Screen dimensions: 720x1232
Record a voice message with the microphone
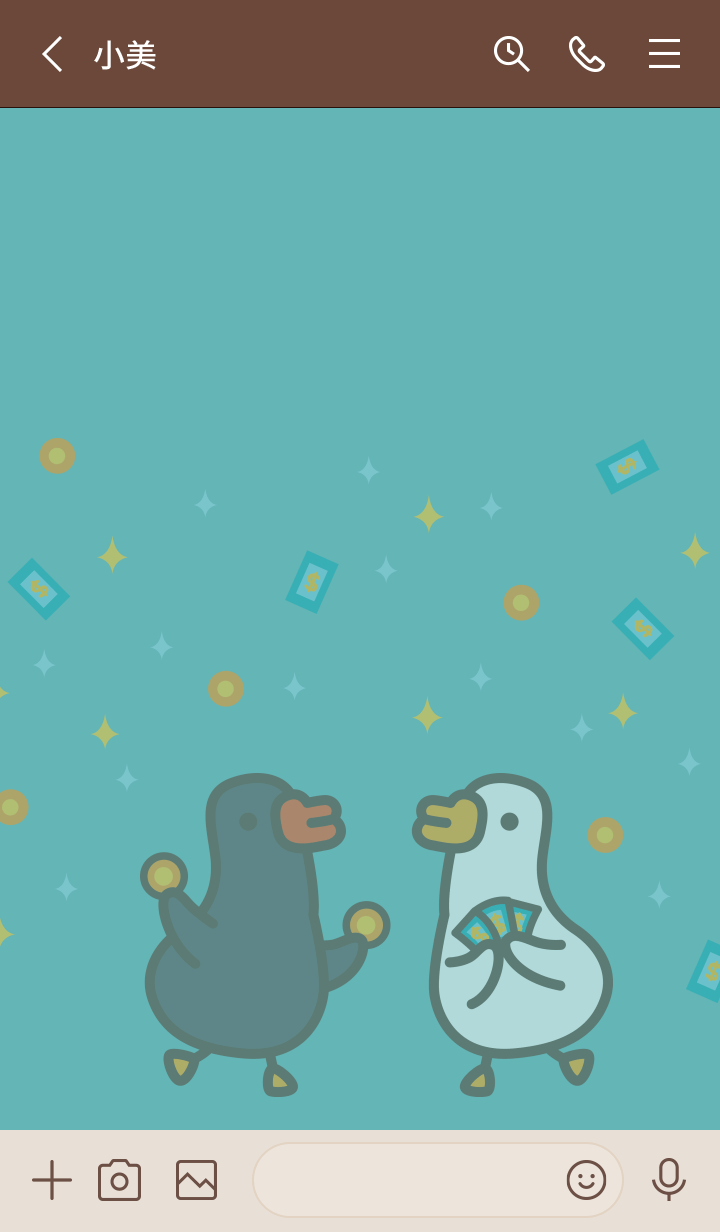click(668, 1180)
